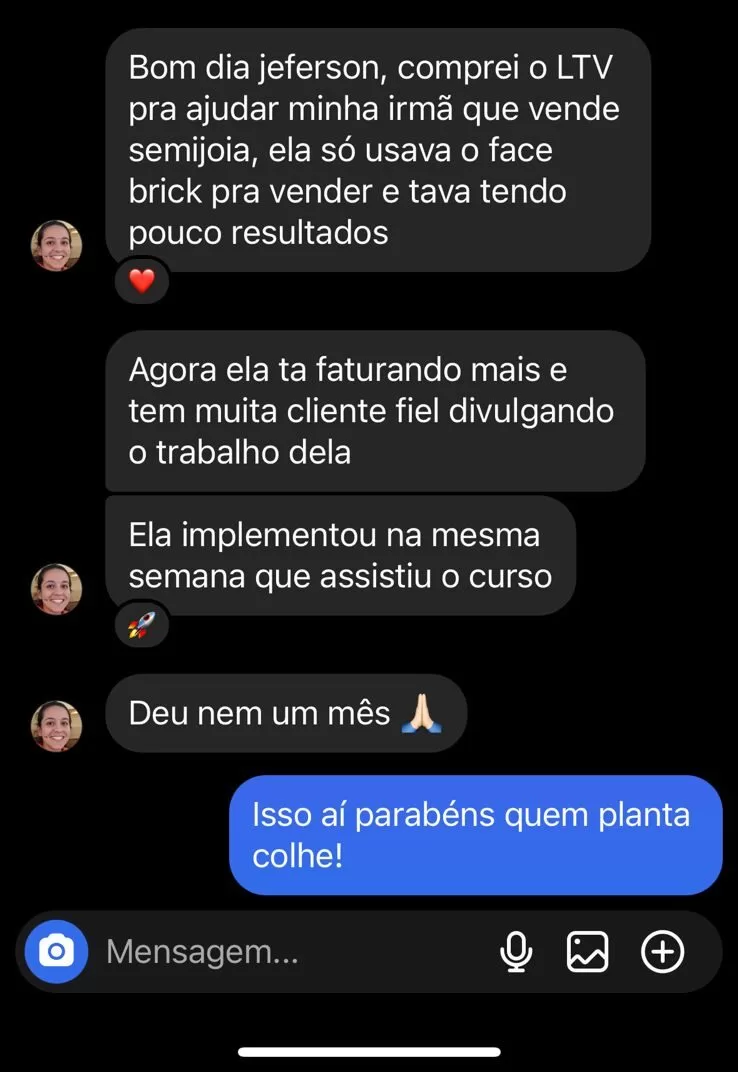738x1072 pixels.
Task: Open the camera from the message bar
Action: [55, 952]
